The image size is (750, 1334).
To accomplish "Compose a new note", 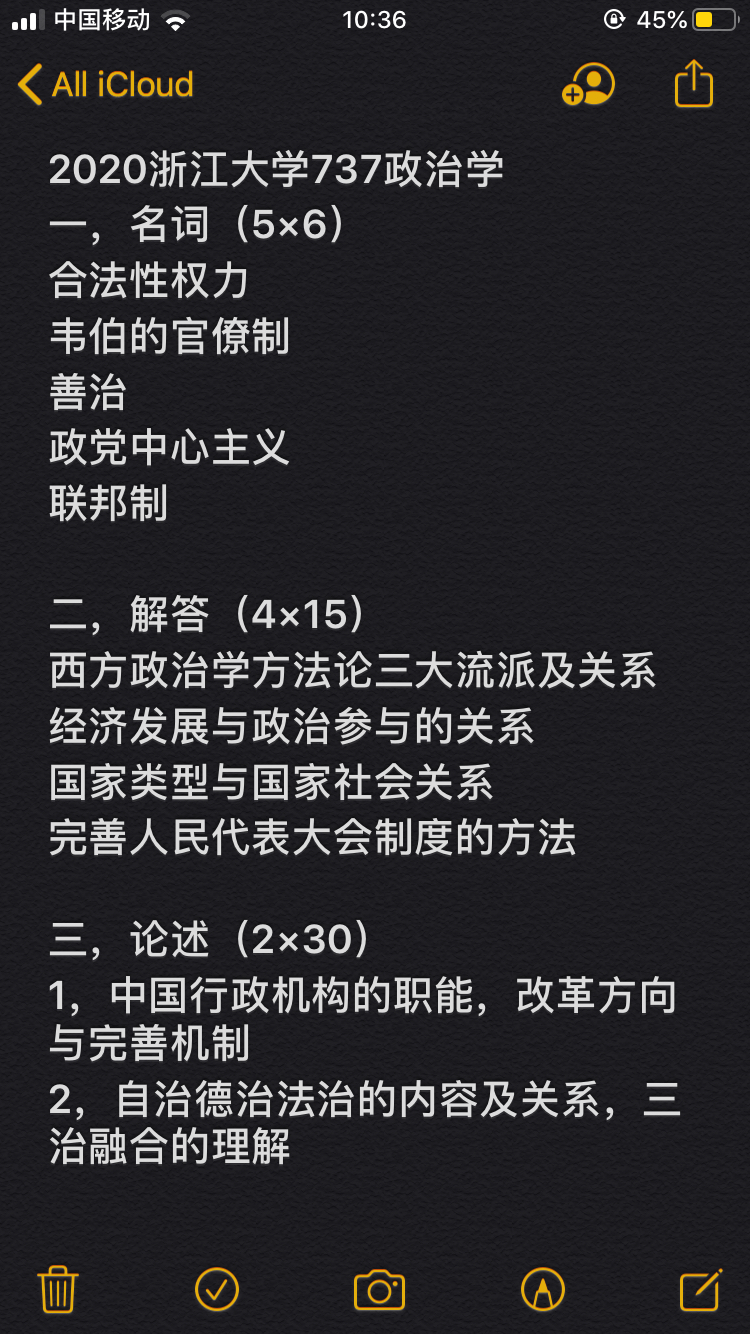I will 700,1289.
